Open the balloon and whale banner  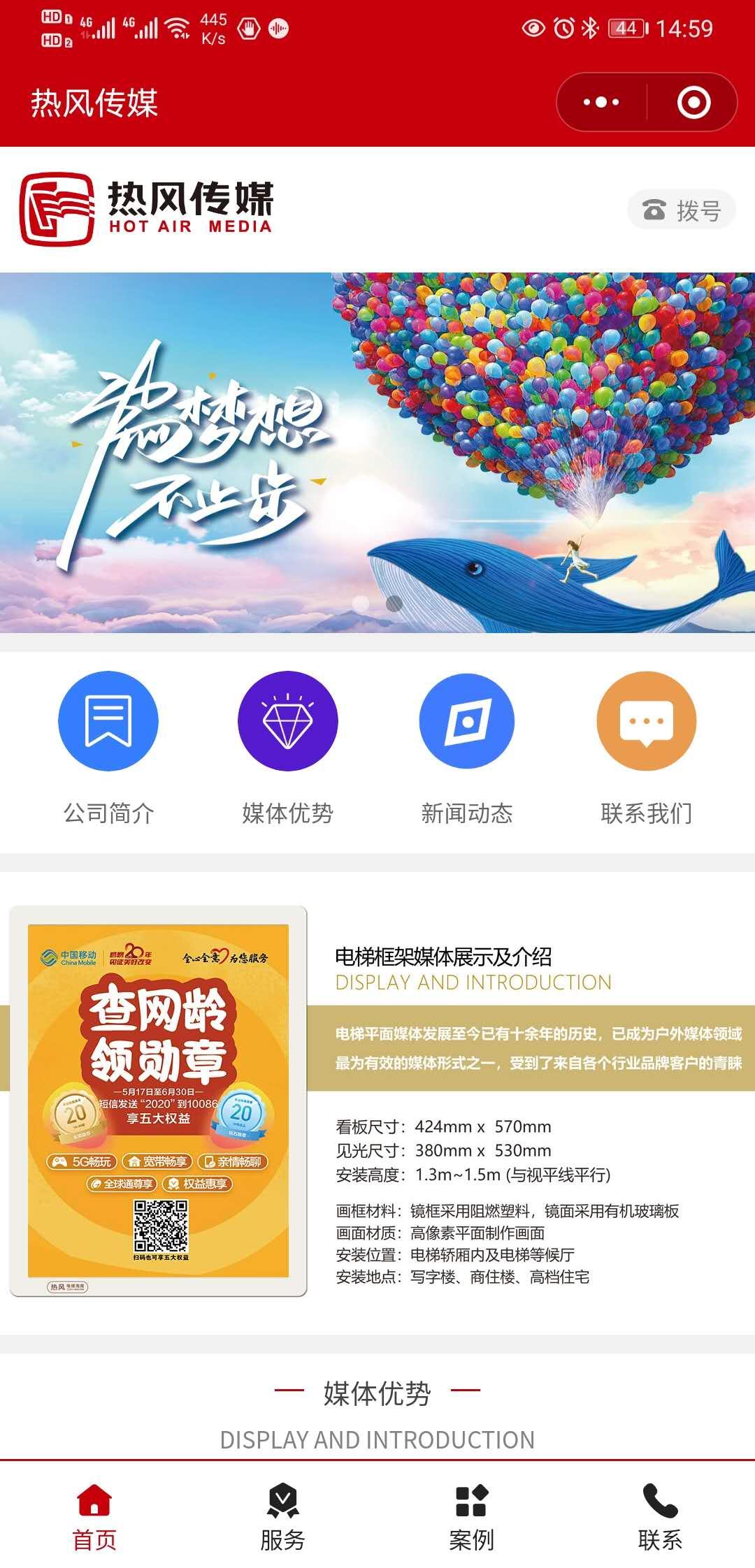(377, 452)
